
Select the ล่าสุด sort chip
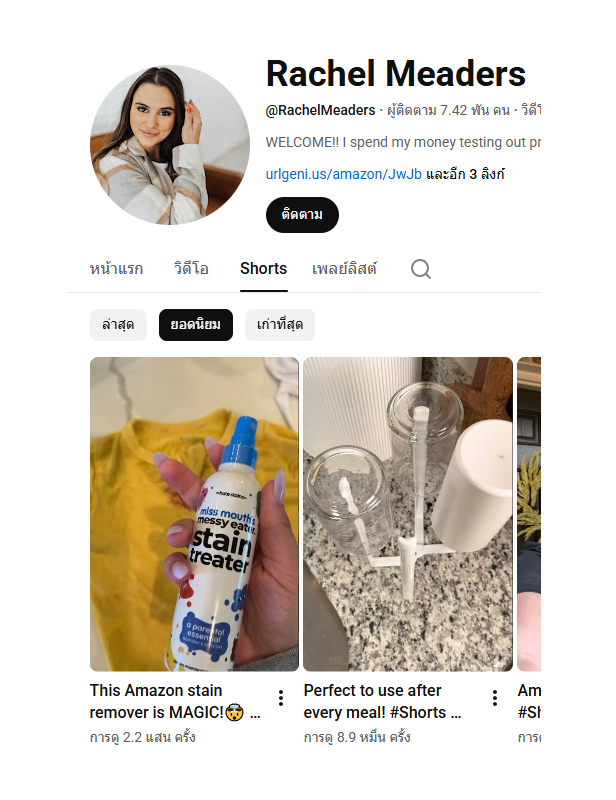pyautogui.click(x=118, y=325)
